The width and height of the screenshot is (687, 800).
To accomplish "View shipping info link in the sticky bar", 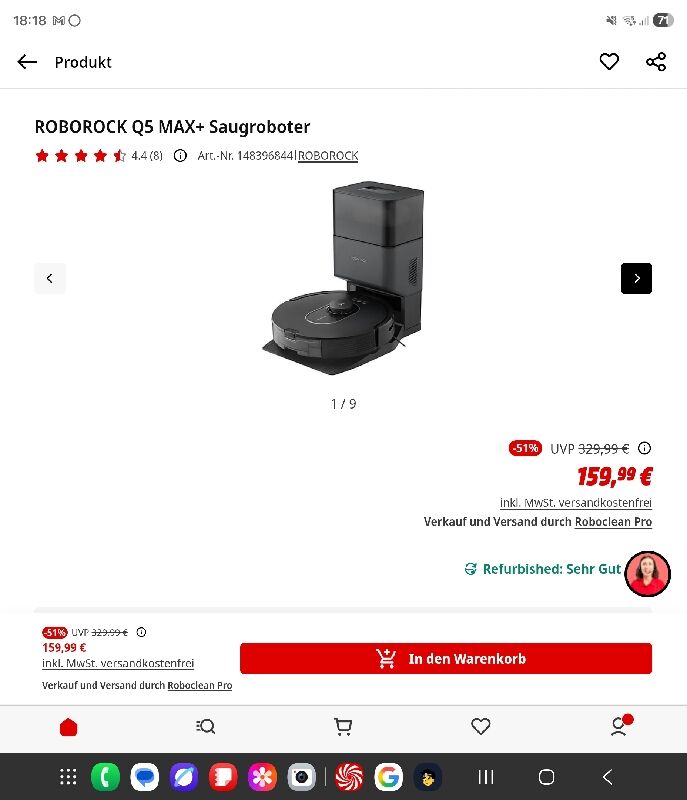I will coord(118,664).
